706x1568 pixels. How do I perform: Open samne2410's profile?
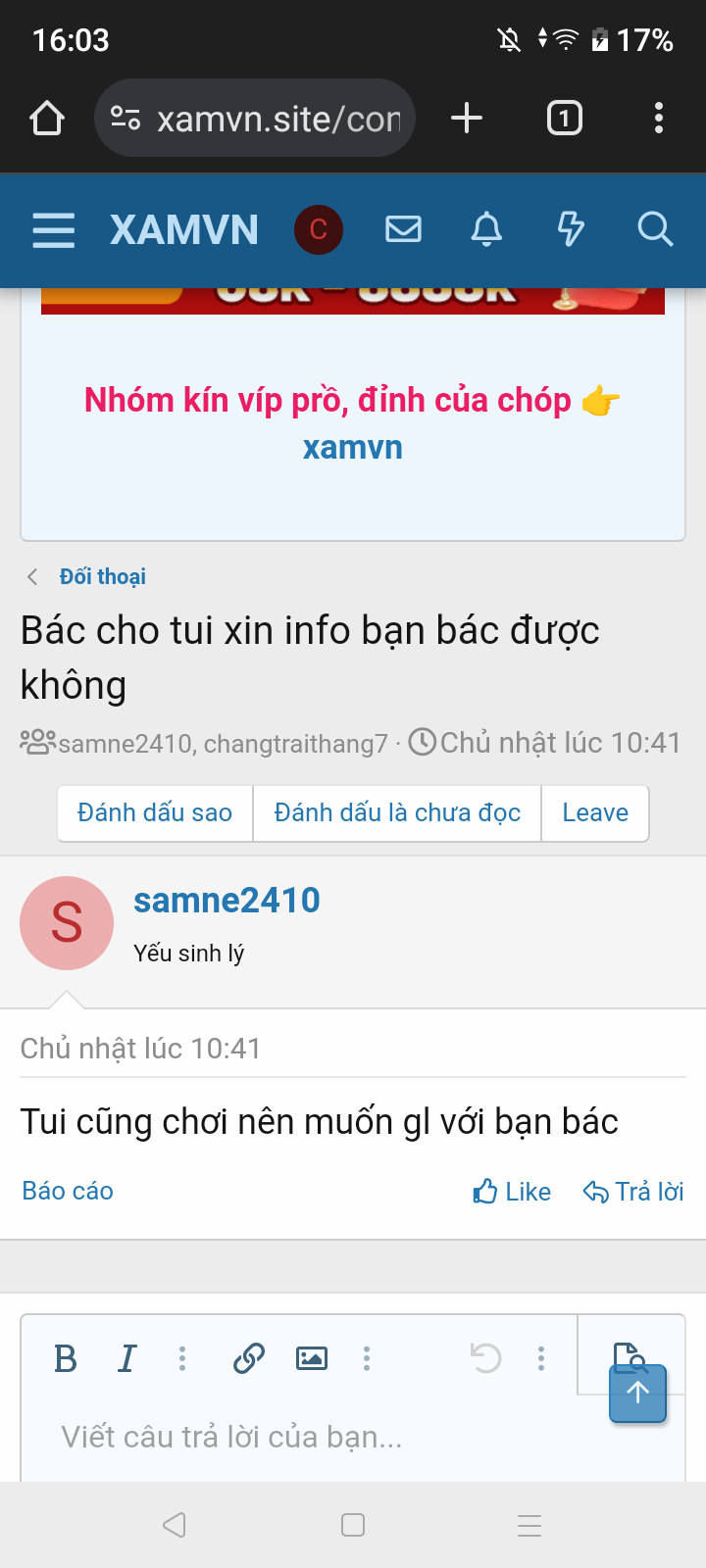(227, 900)
